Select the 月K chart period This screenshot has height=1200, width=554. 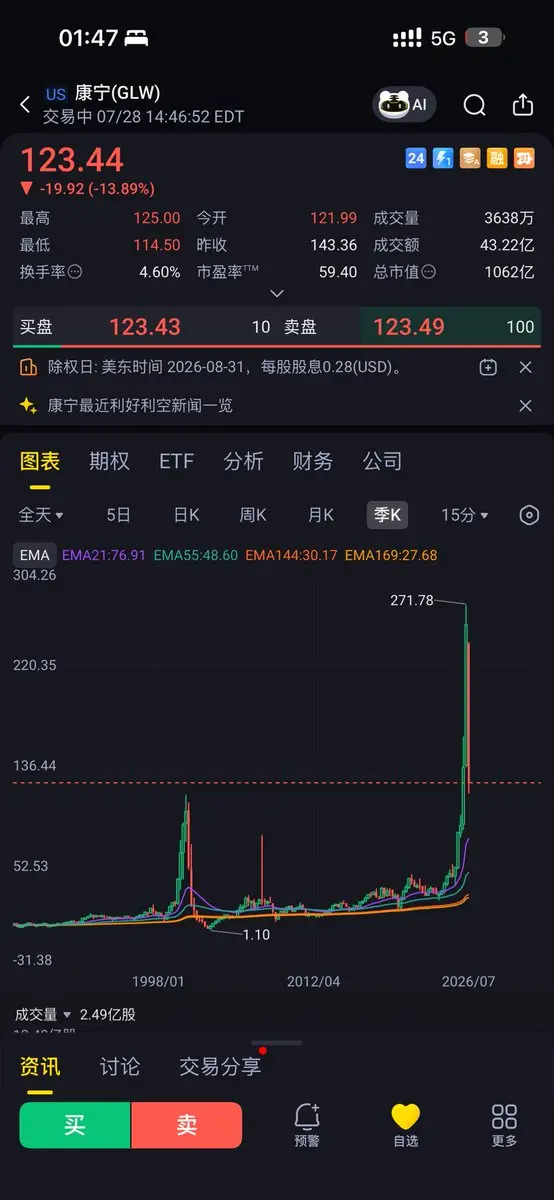click(320, 515)
